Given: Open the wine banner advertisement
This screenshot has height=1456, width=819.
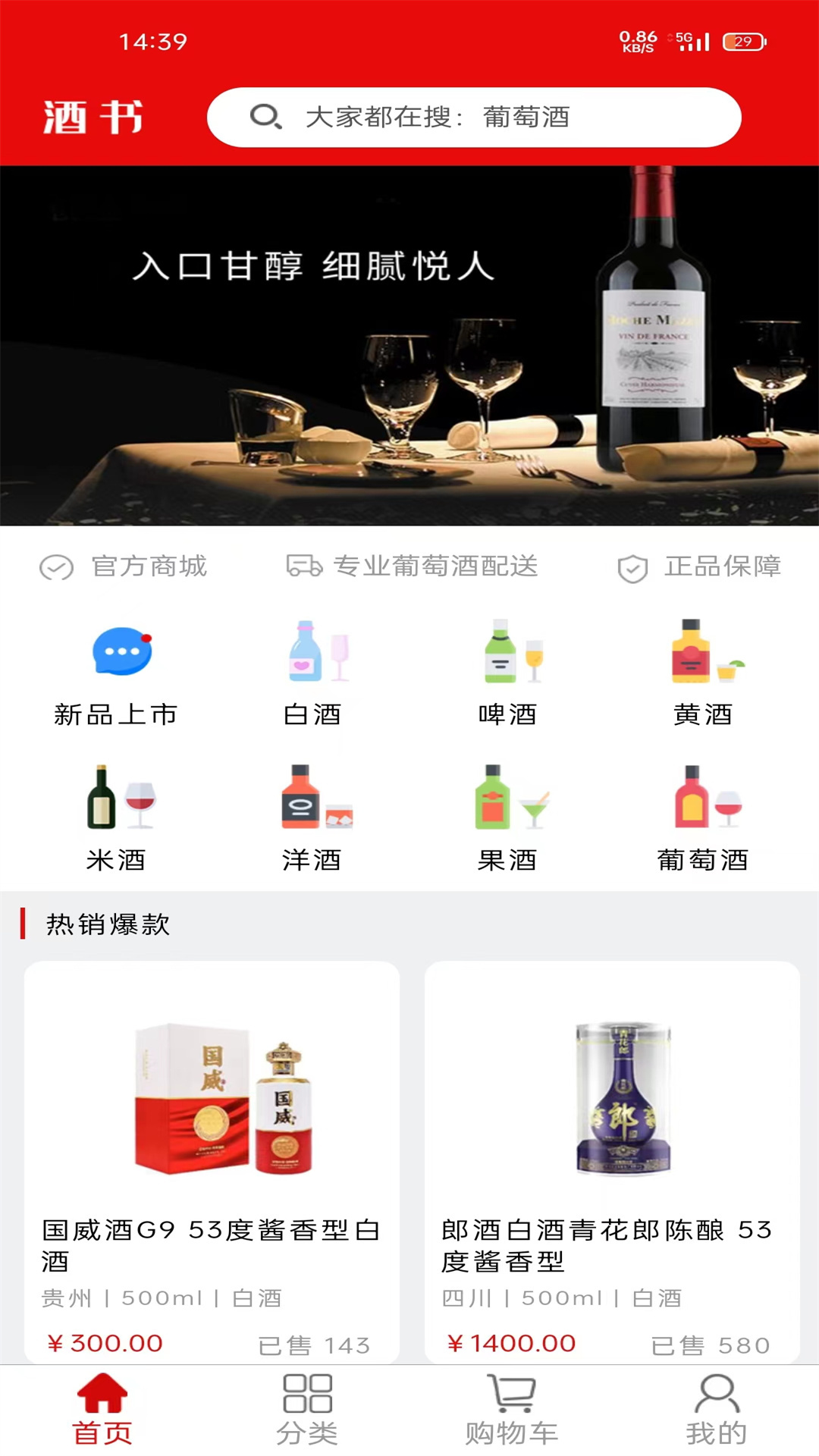Looking at the screenshot, I should pyautogui.click(x=409, y=345).
